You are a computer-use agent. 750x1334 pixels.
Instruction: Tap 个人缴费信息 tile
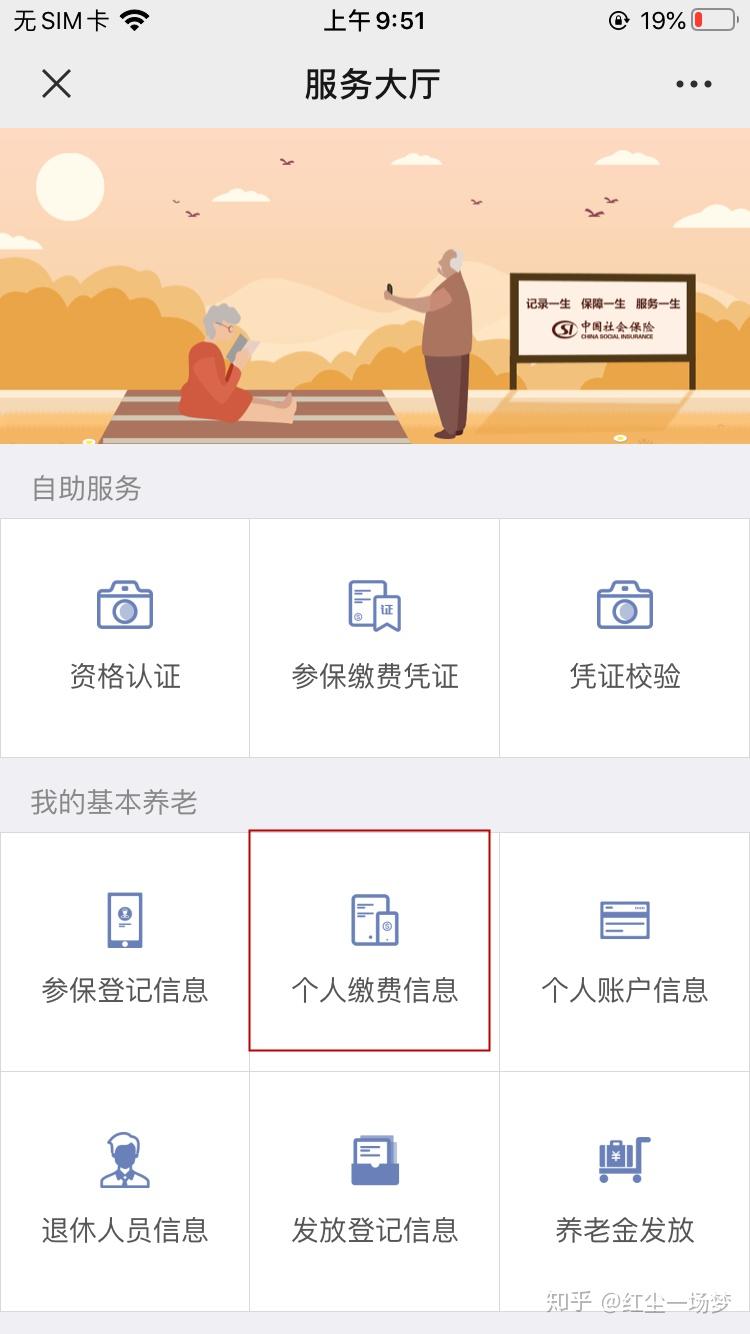point(375,950)
